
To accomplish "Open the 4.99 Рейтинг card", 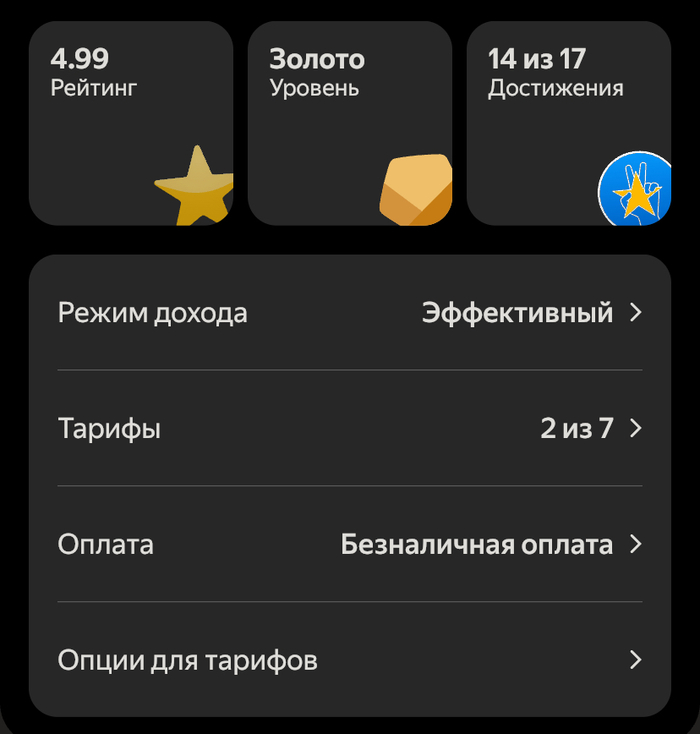I will [x=131, y=123].
